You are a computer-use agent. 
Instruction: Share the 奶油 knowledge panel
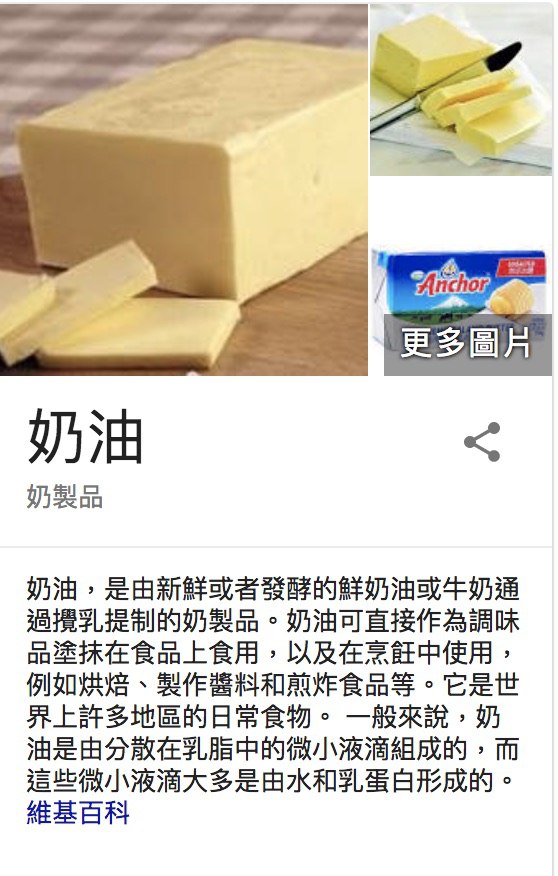click(x=482, y=442)
